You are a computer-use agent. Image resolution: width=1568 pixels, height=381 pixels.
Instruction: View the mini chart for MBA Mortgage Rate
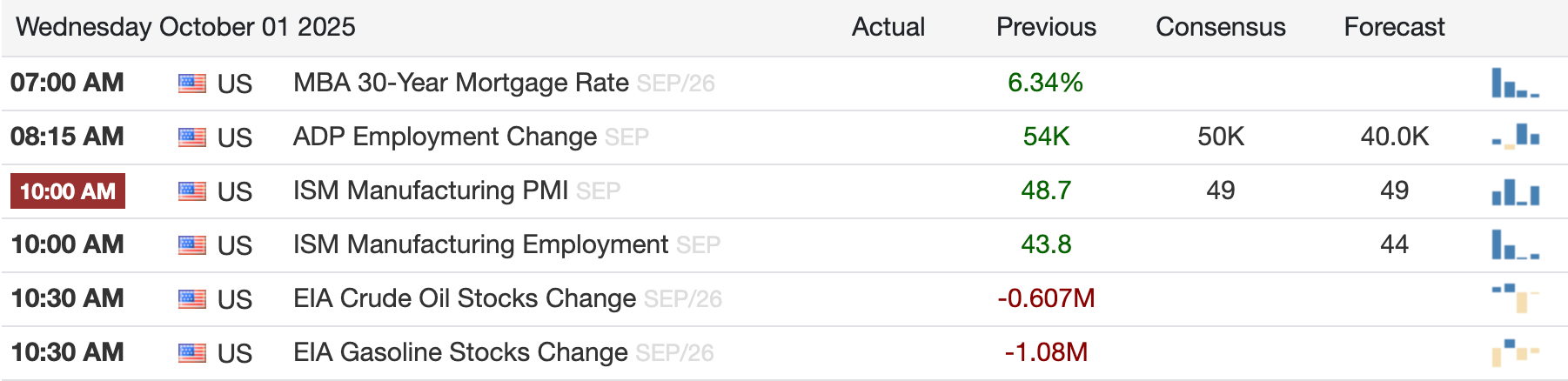(x=1515, y=84)
